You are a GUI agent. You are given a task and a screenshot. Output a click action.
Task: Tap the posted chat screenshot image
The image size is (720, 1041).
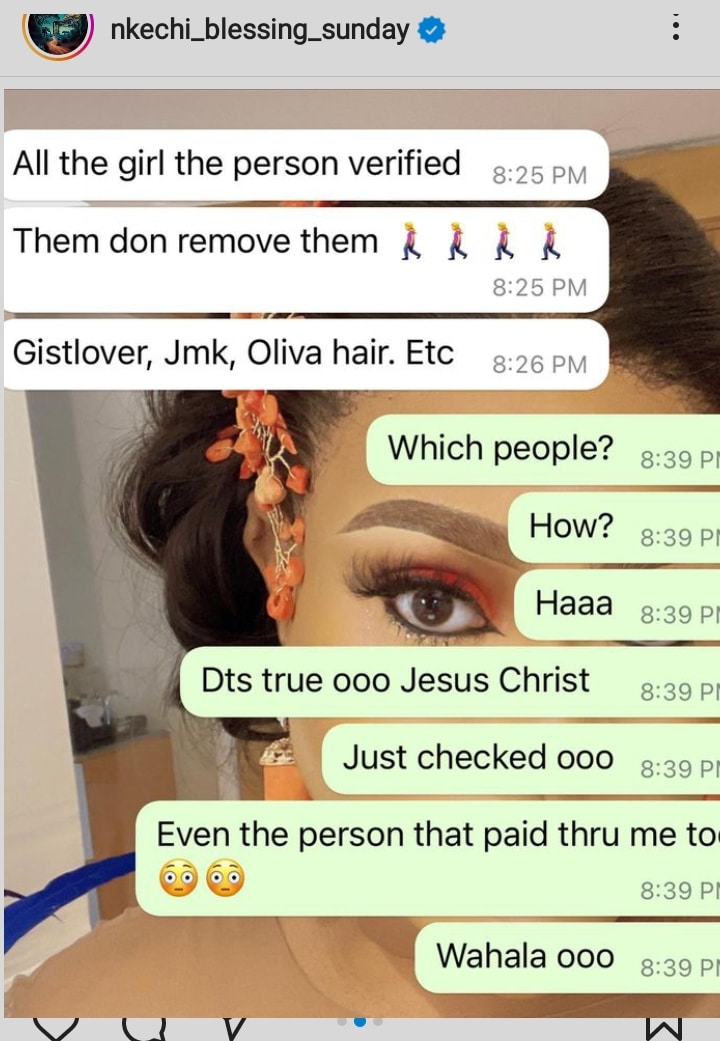[360, 550]
